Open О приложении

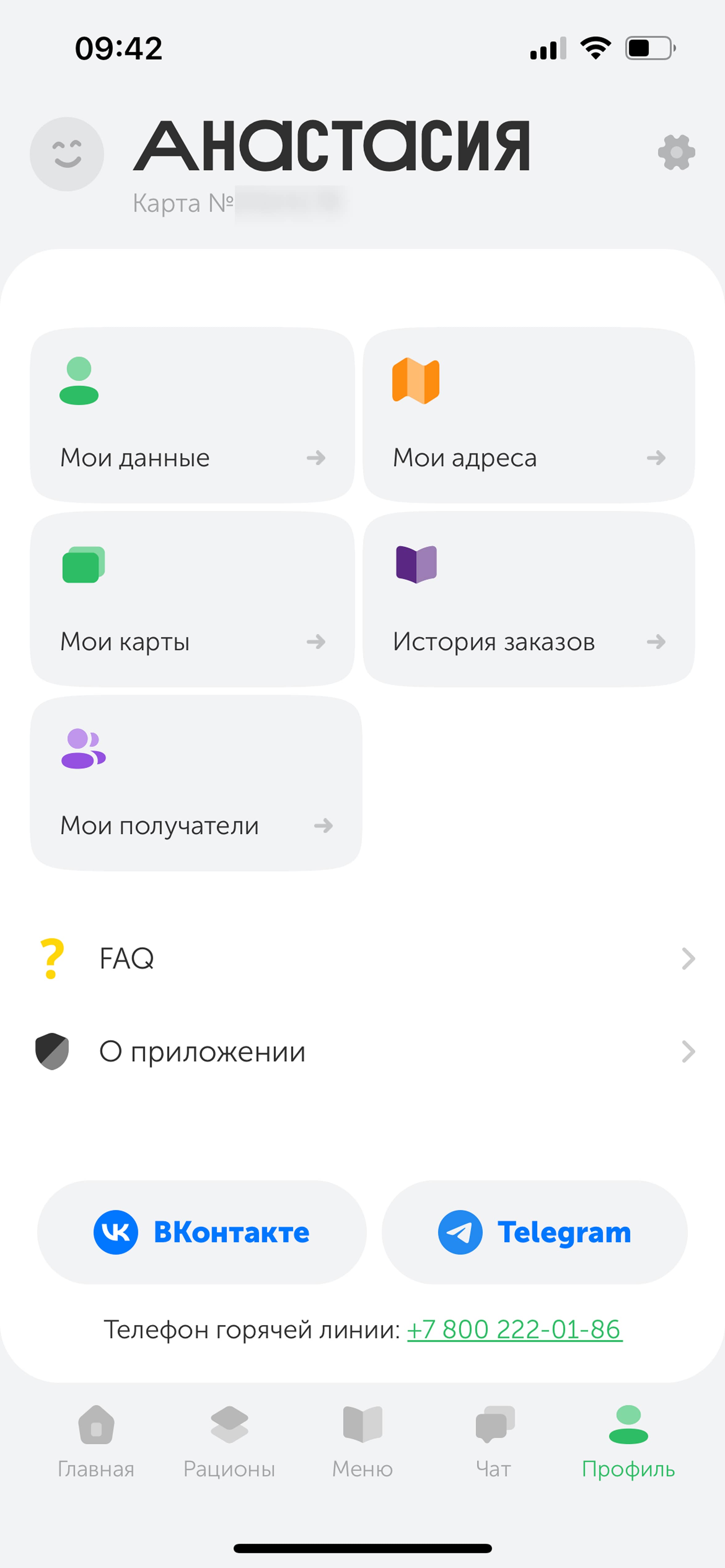(x=362, y=1051)
